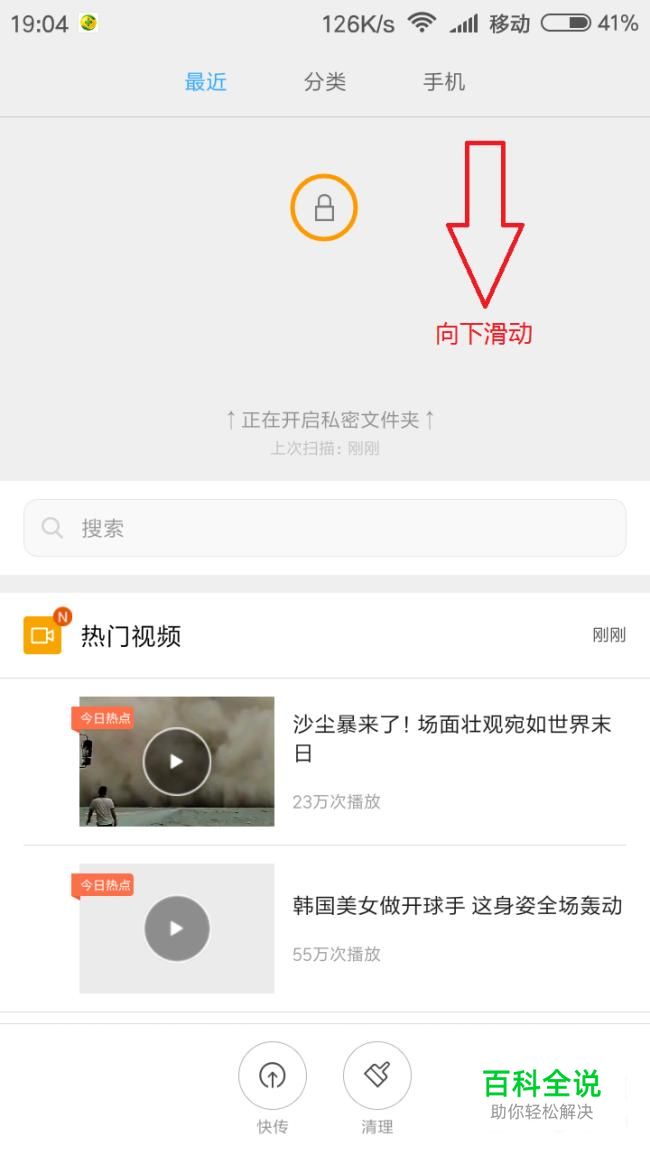Screen dimensions: 650x1155
Task: Play the 沙尘暴来了 video
Action: [177, 761]
